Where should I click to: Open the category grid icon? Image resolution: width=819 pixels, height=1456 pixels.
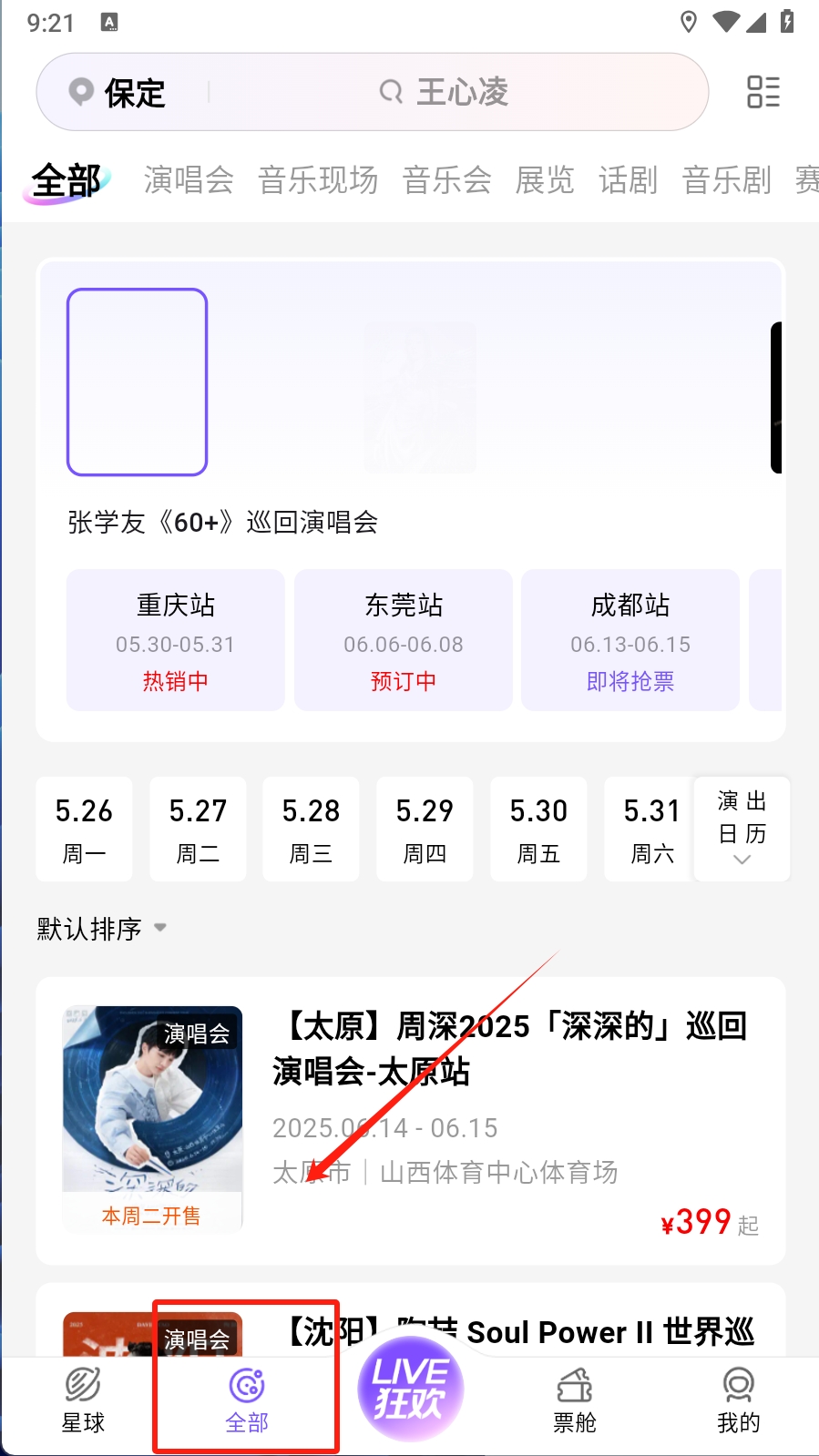point(763,92)
